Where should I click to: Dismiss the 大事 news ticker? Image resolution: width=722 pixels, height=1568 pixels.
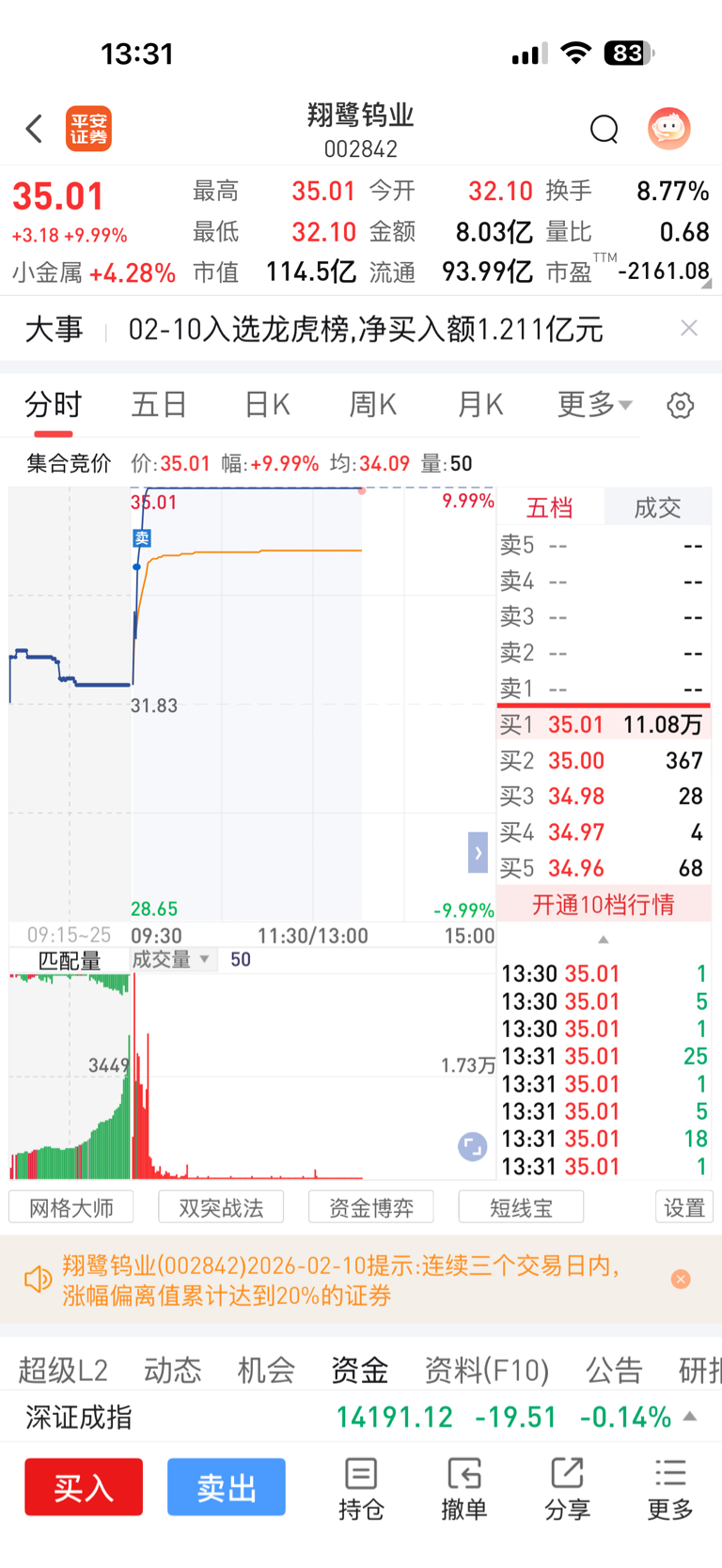pos(689,328)
